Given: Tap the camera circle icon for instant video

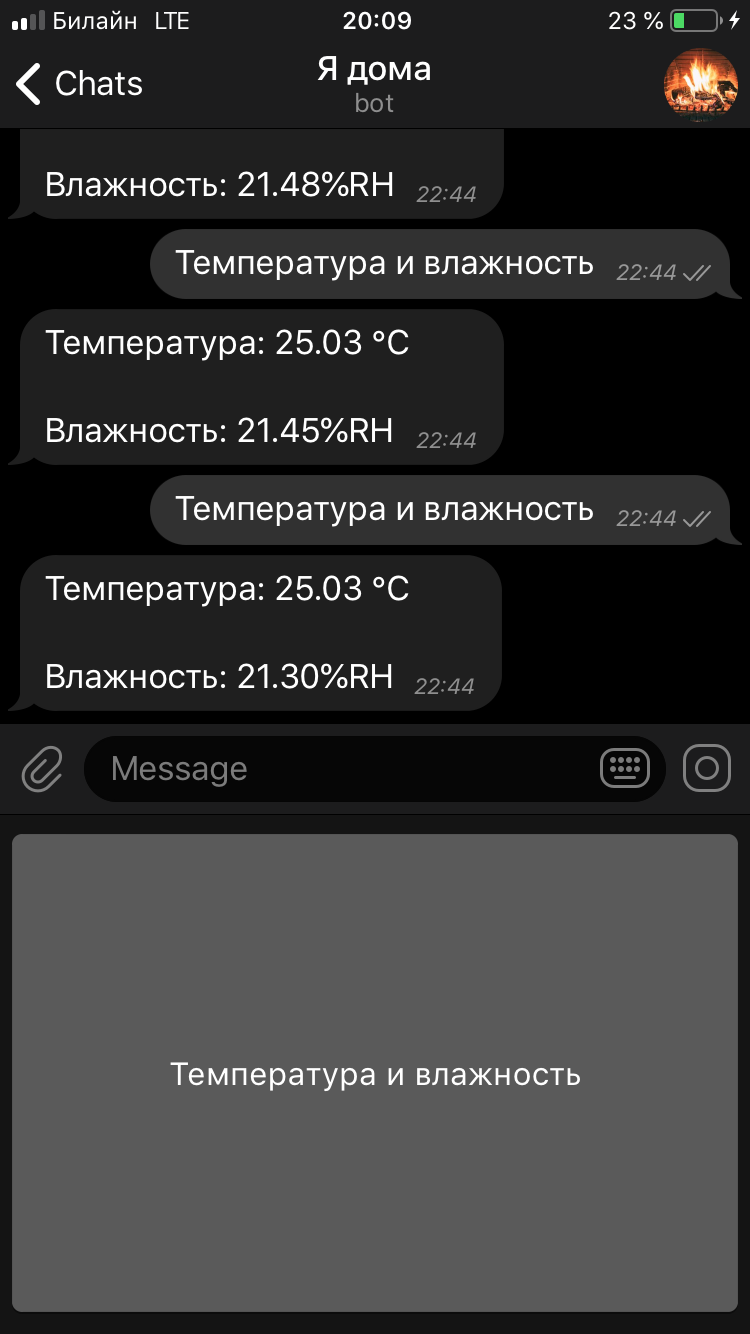Looking at the screenshot, I should 707,768.
